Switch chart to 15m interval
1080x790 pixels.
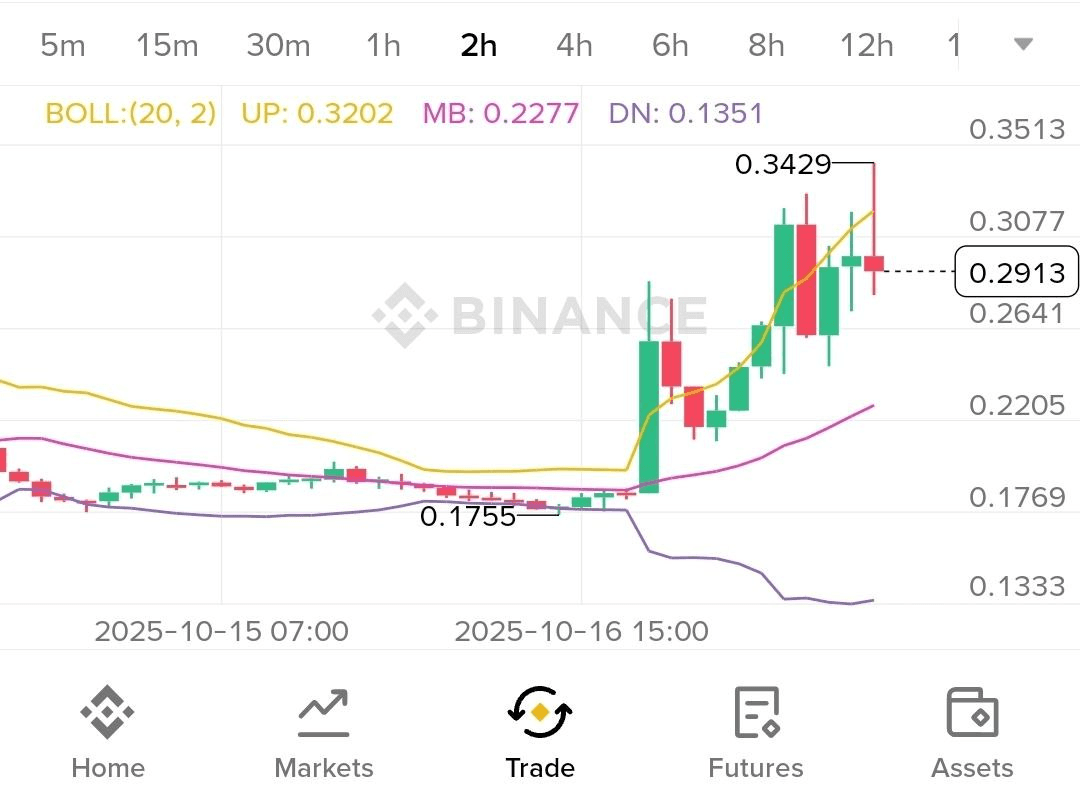(167, 45)
